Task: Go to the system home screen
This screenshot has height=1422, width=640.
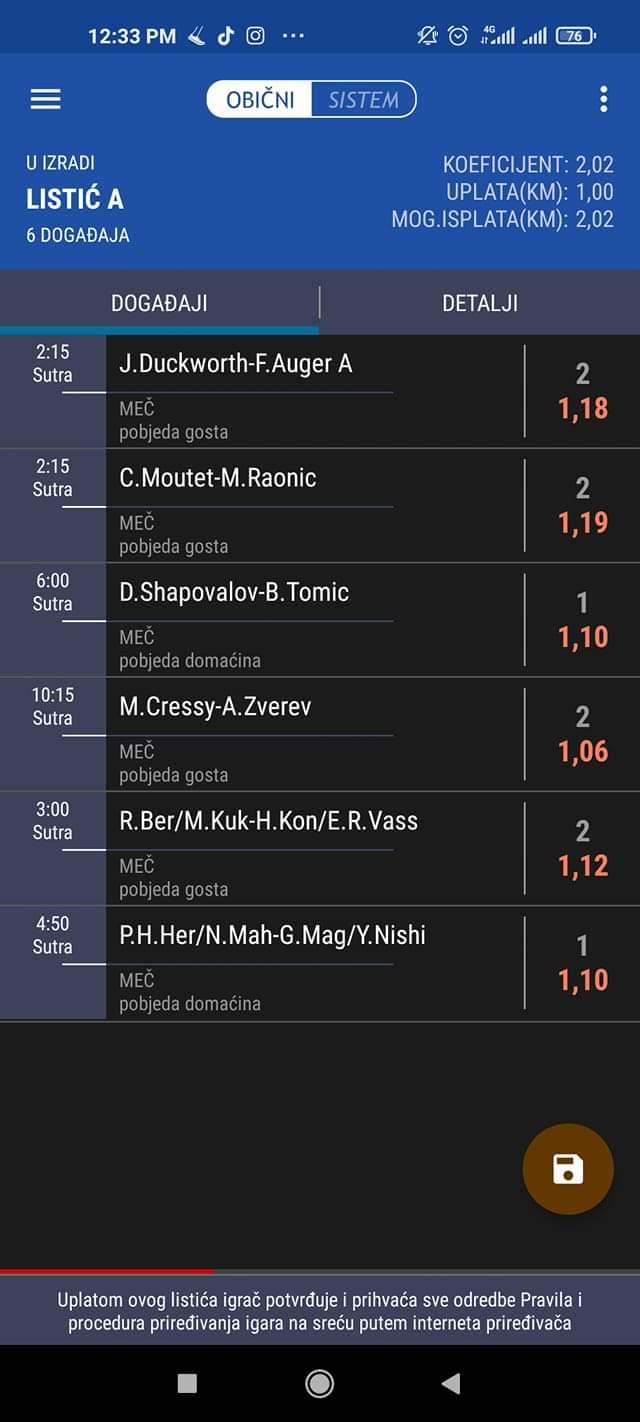Action: tap(320, 1383)
